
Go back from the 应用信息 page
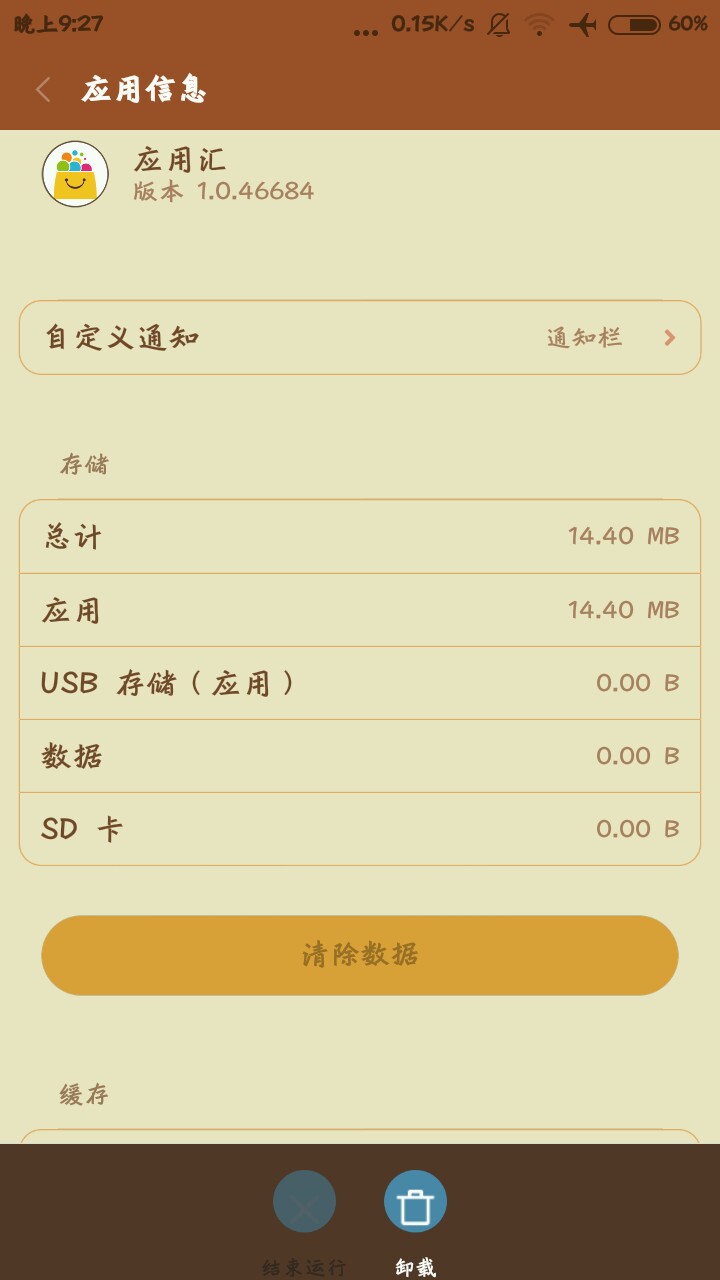click(43, 90)
